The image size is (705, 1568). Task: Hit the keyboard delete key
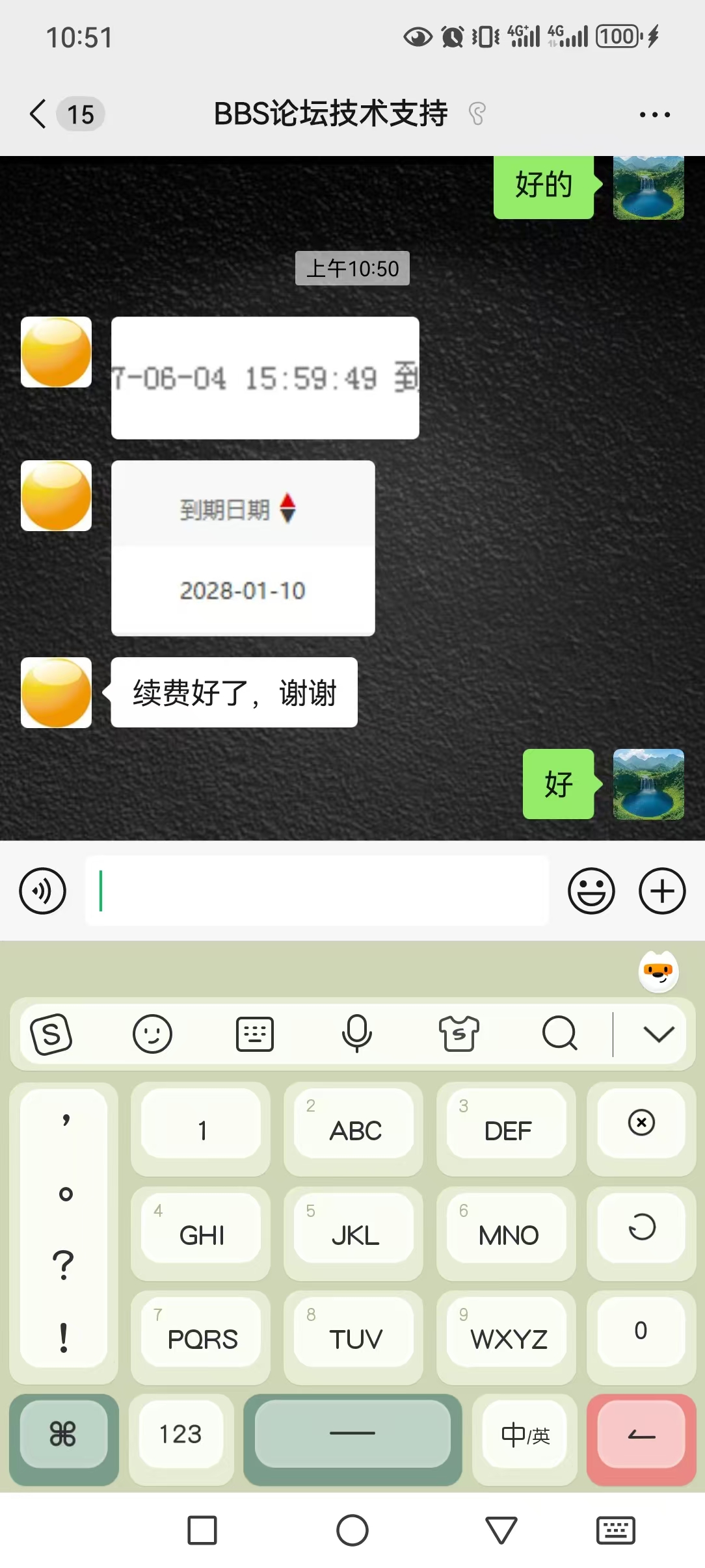coord(641,1123)
